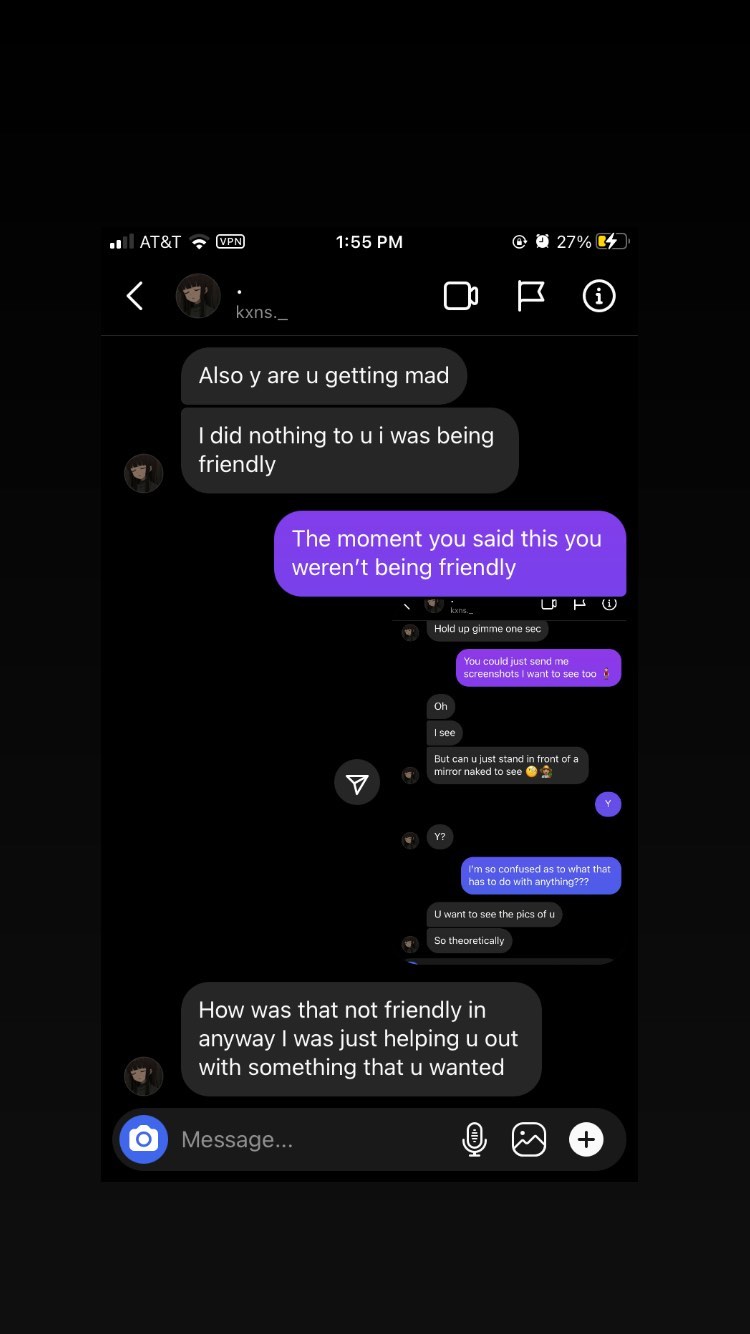Open the kxns._ profile header
This screenshot has height=1334, width=750.
[232, 297]
